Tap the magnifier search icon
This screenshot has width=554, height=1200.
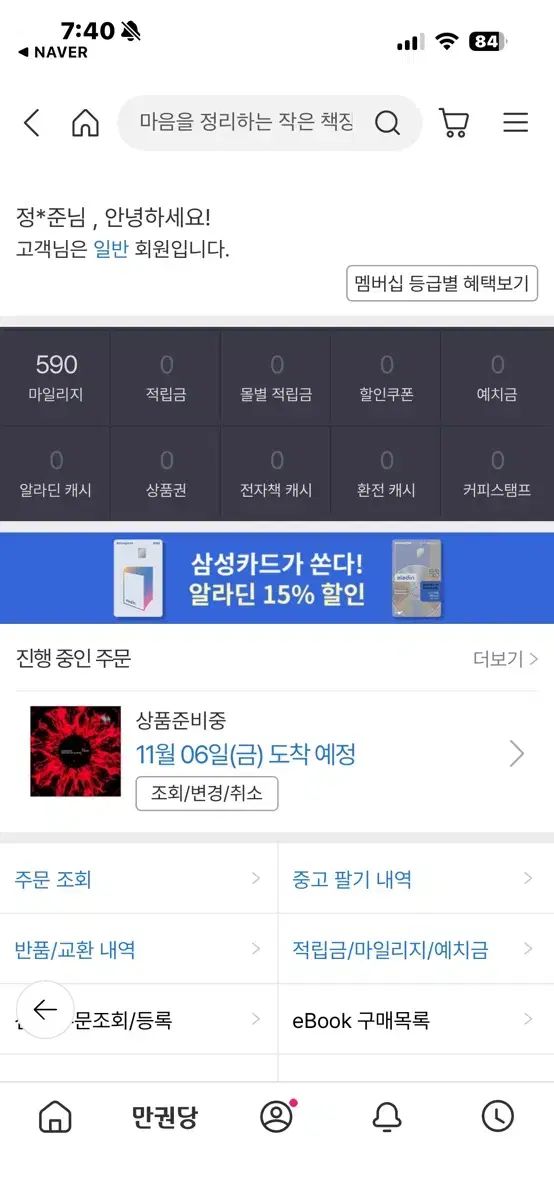(388, 123)
